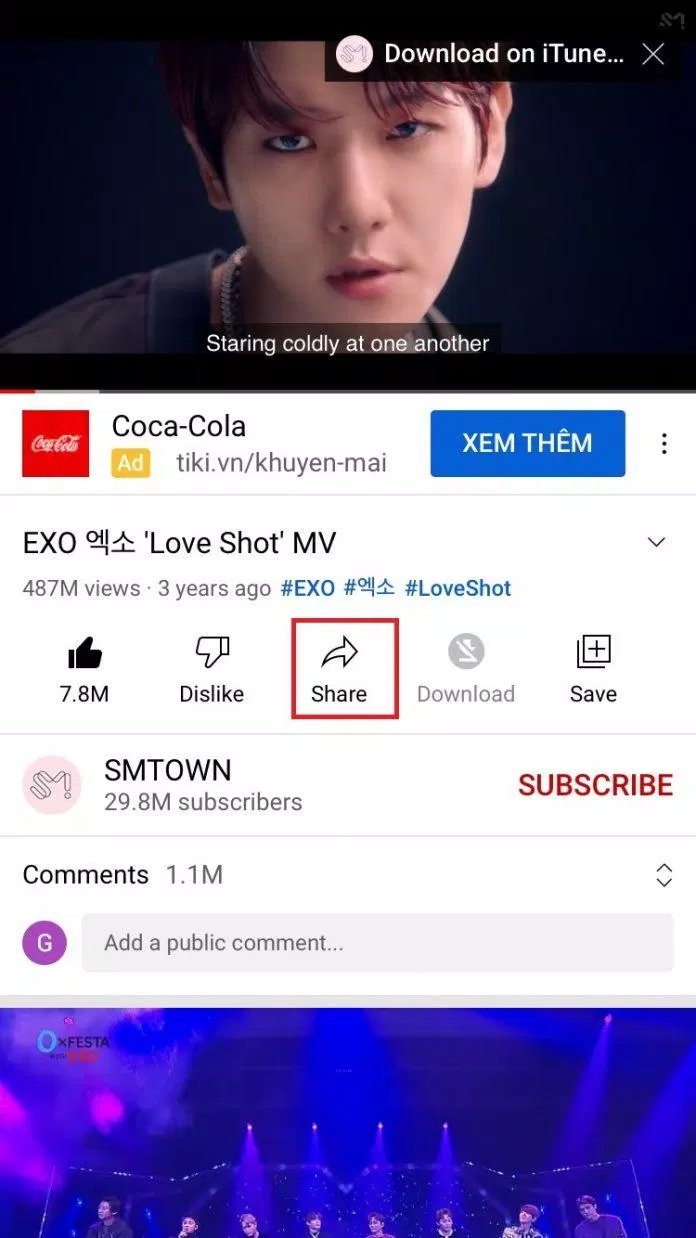The height and width of the screenshot is (1238, 696).
Task: Like the Love Shot video
Action: (84, 669)
